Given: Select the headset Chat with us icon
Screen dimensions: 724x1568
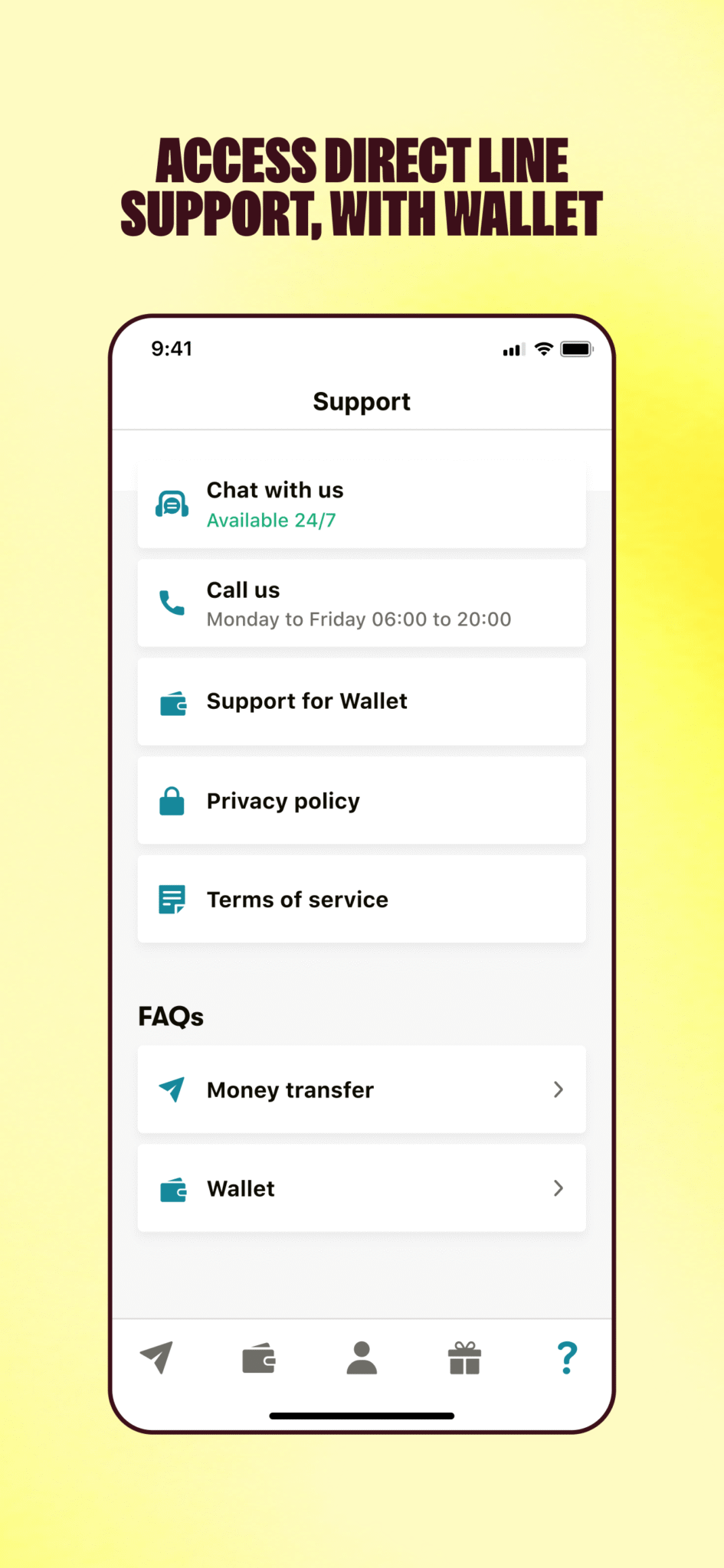Looking at the screenshot, I should pos(172,503).
